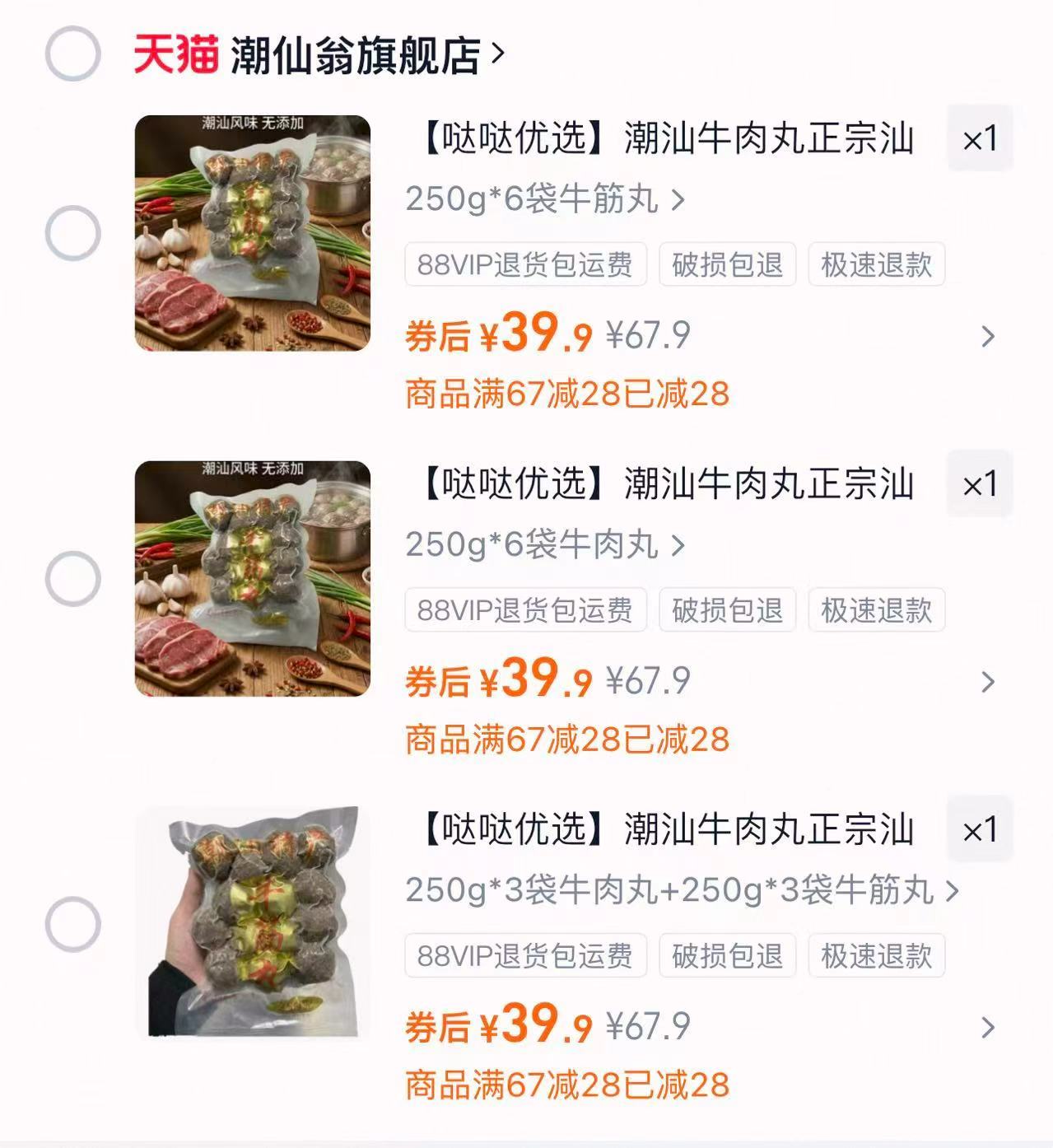1053x1148 pixels.
Task: Click the 极速退款 tag on second item
Action: click(x=876, y=609)
